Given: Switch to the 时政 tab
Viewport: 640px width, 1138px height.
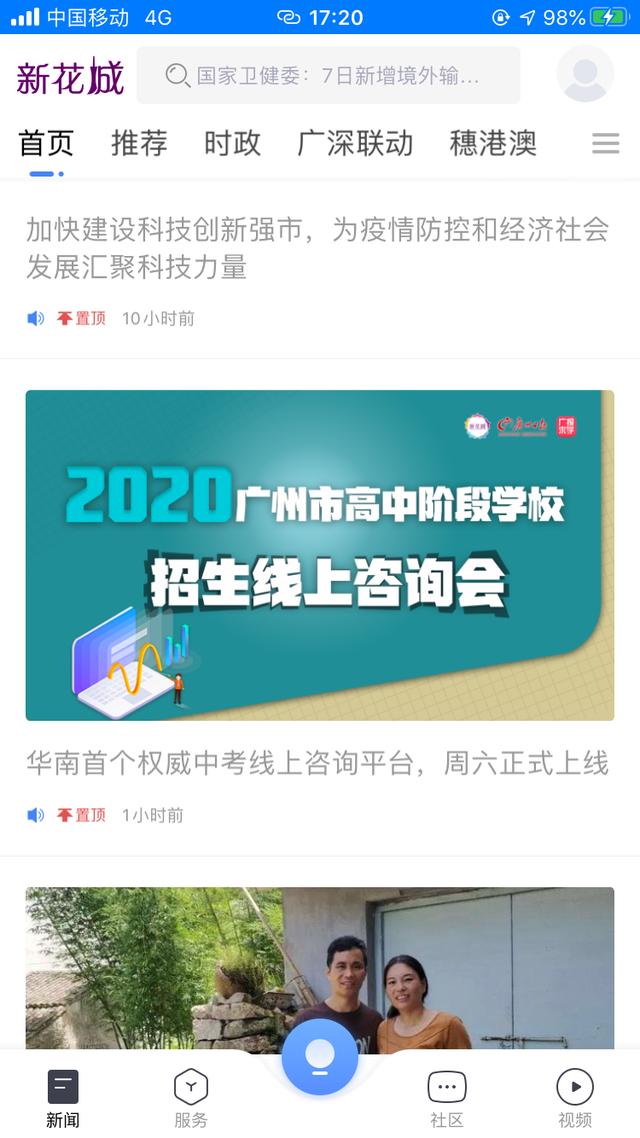Looking at the screenshot, I should pyautogui.click(x=232, y=143).
